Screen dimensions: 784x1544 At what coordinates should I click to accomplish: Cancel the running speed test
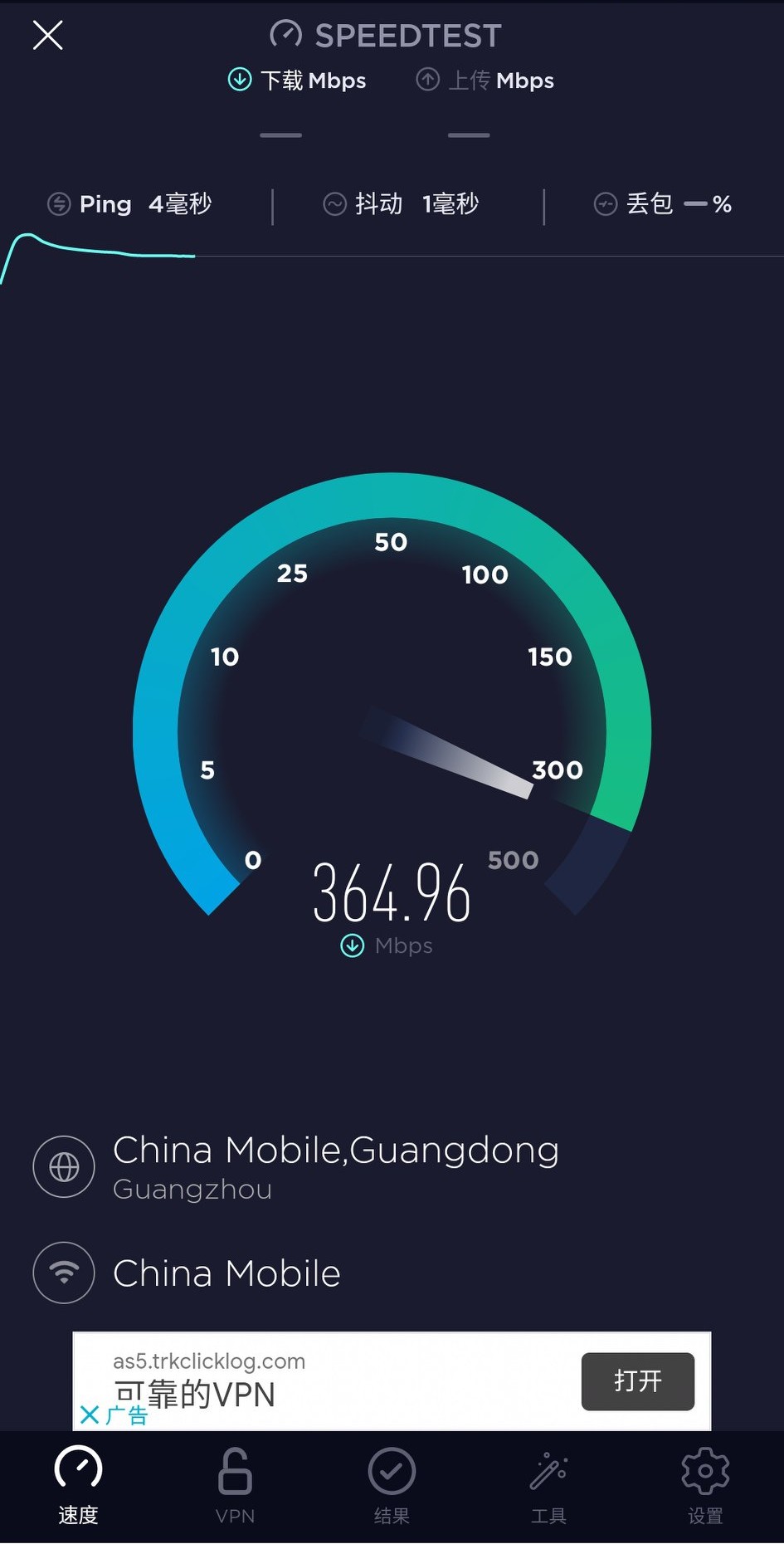pyautogui.click(x=47, y=36)
